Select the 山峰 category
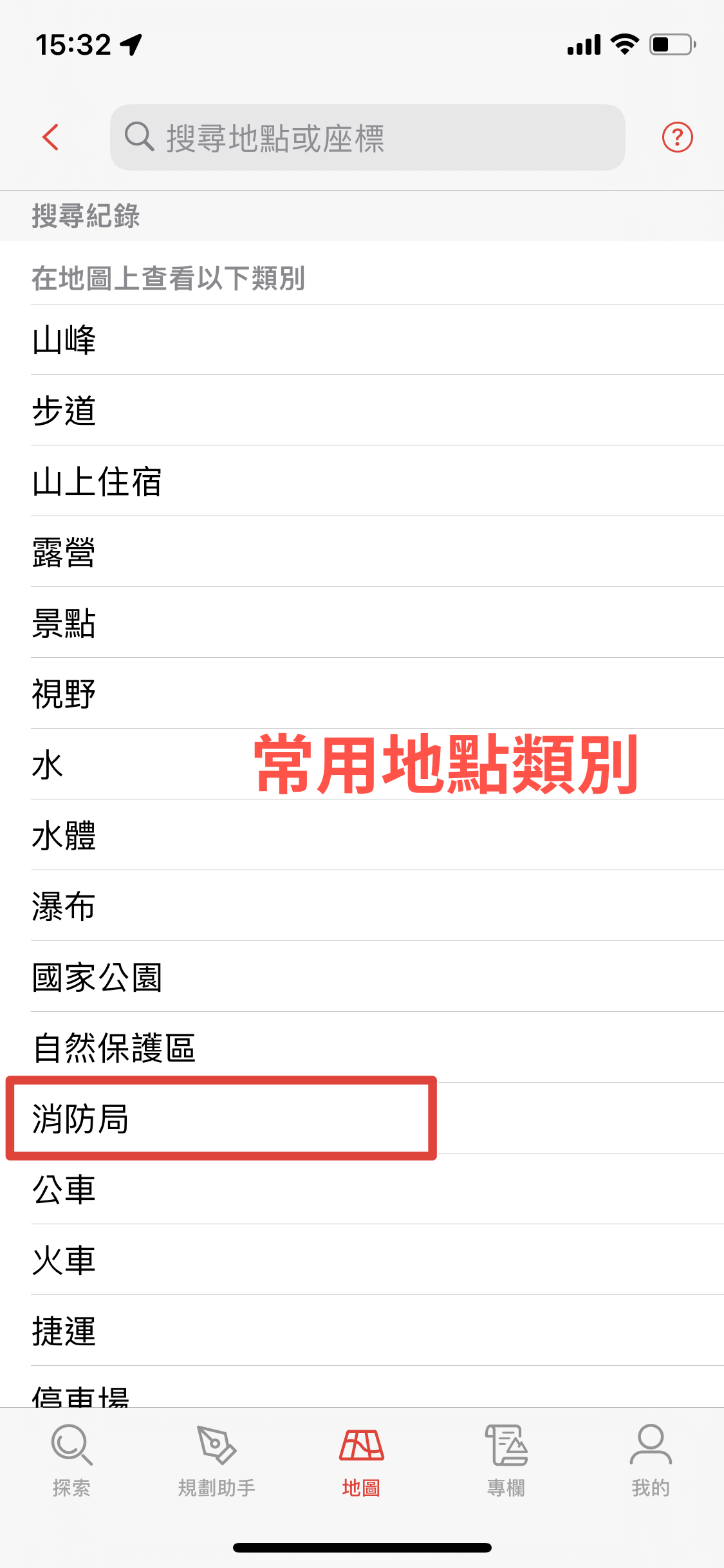Viewport: 724px width, 1568px height. tap(64, 340)
